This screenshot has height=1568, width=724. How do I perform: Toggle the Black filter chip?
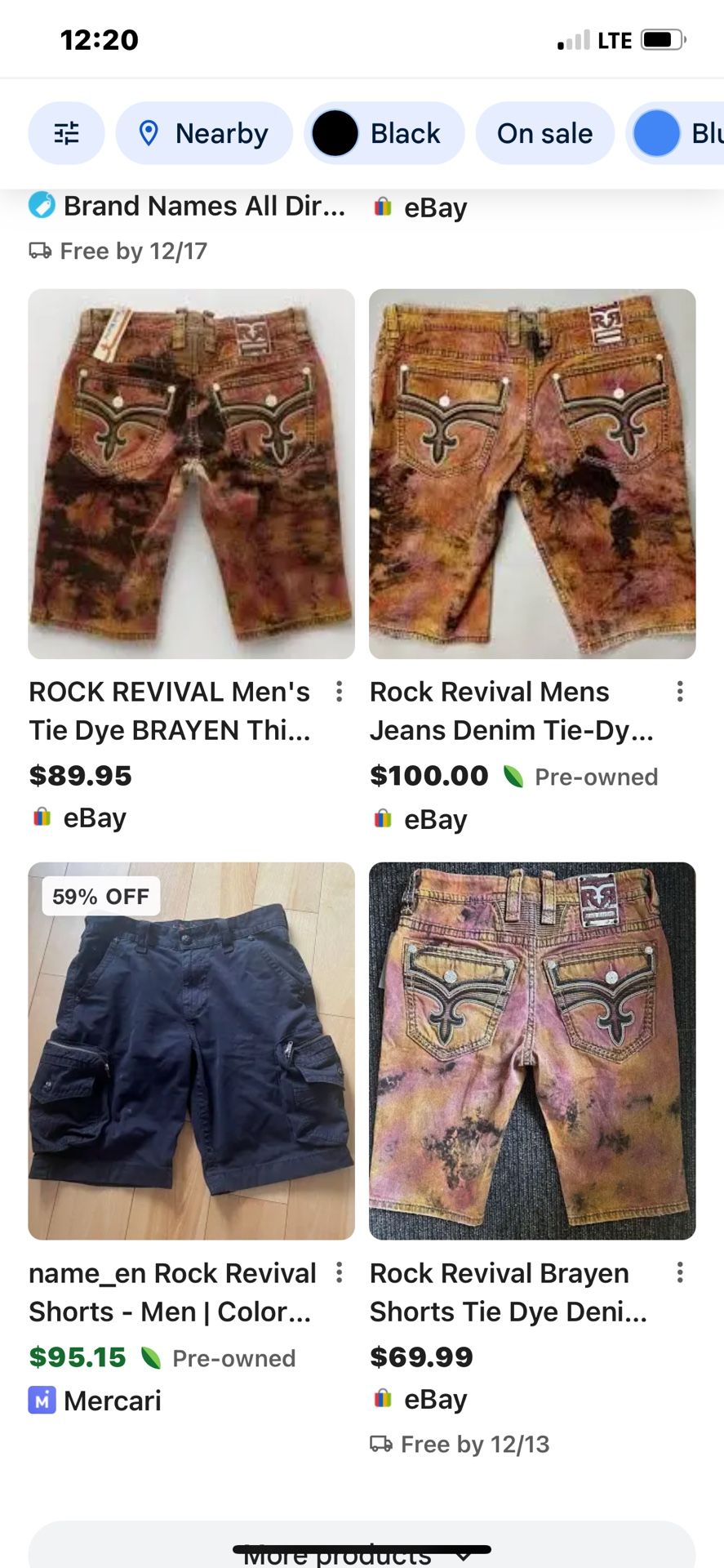pyautogui.click(x=384, y=132)
